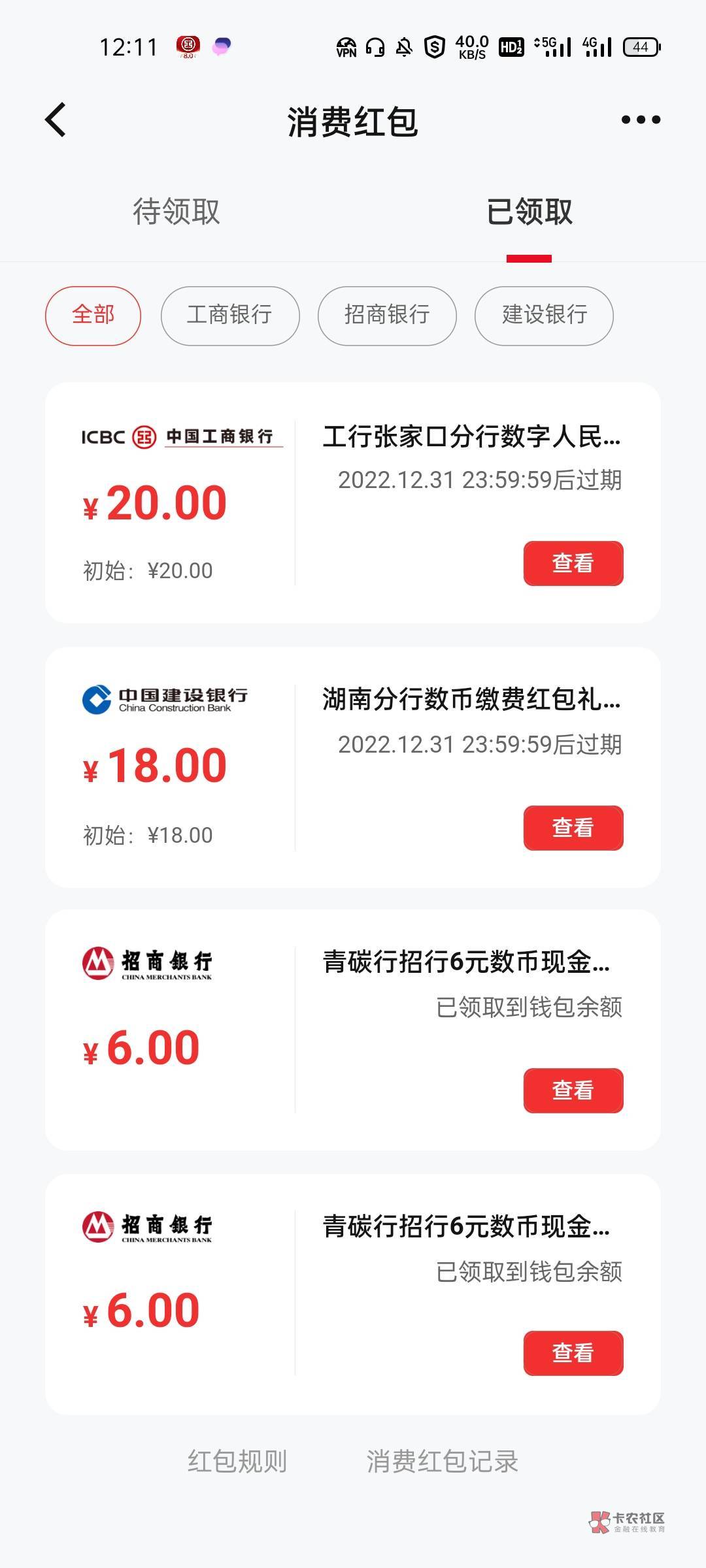Image resolution: width=706 pixels, height=1568 pixels.
Task: Select the 全部 filter chip
Action: tap(93, 316)
